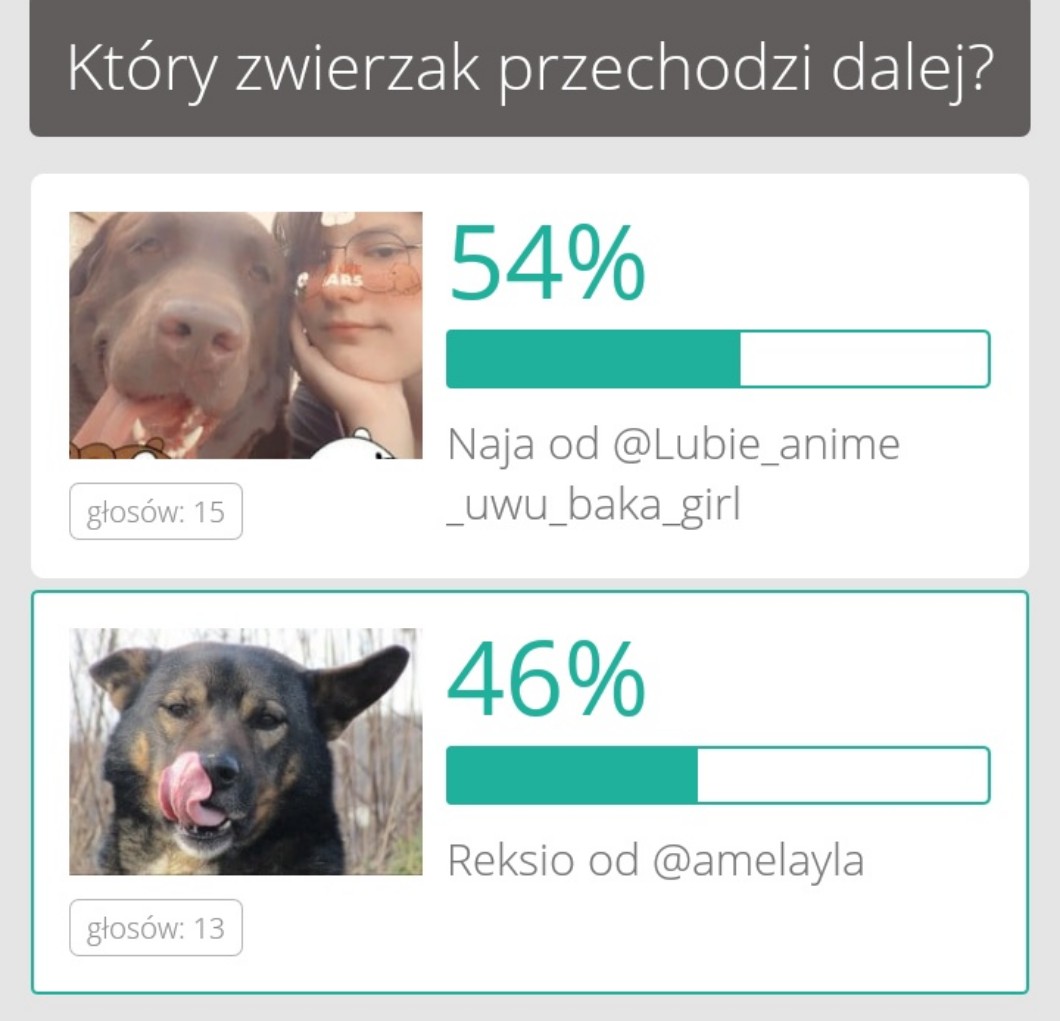
Task: Select the Naja od @Lubie_anime_uwu_baka_girl poll option
Action: pos(530,376)
